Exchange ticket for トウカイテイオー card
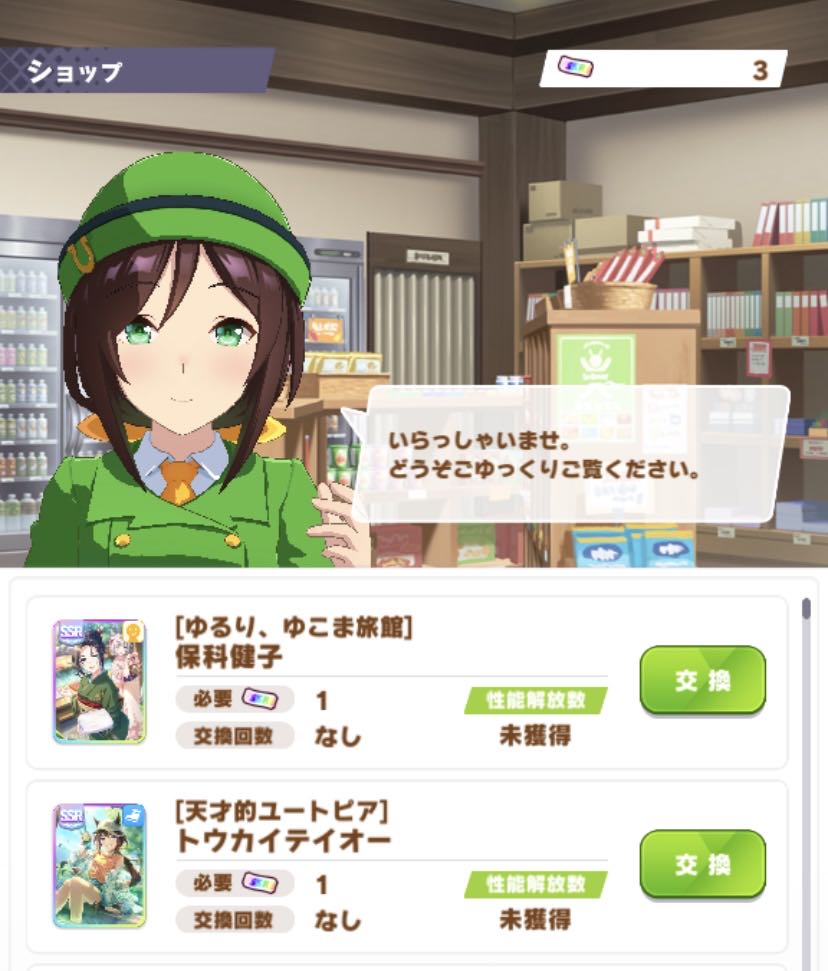Viewport: 828px width, 971px height. point(702,864)
